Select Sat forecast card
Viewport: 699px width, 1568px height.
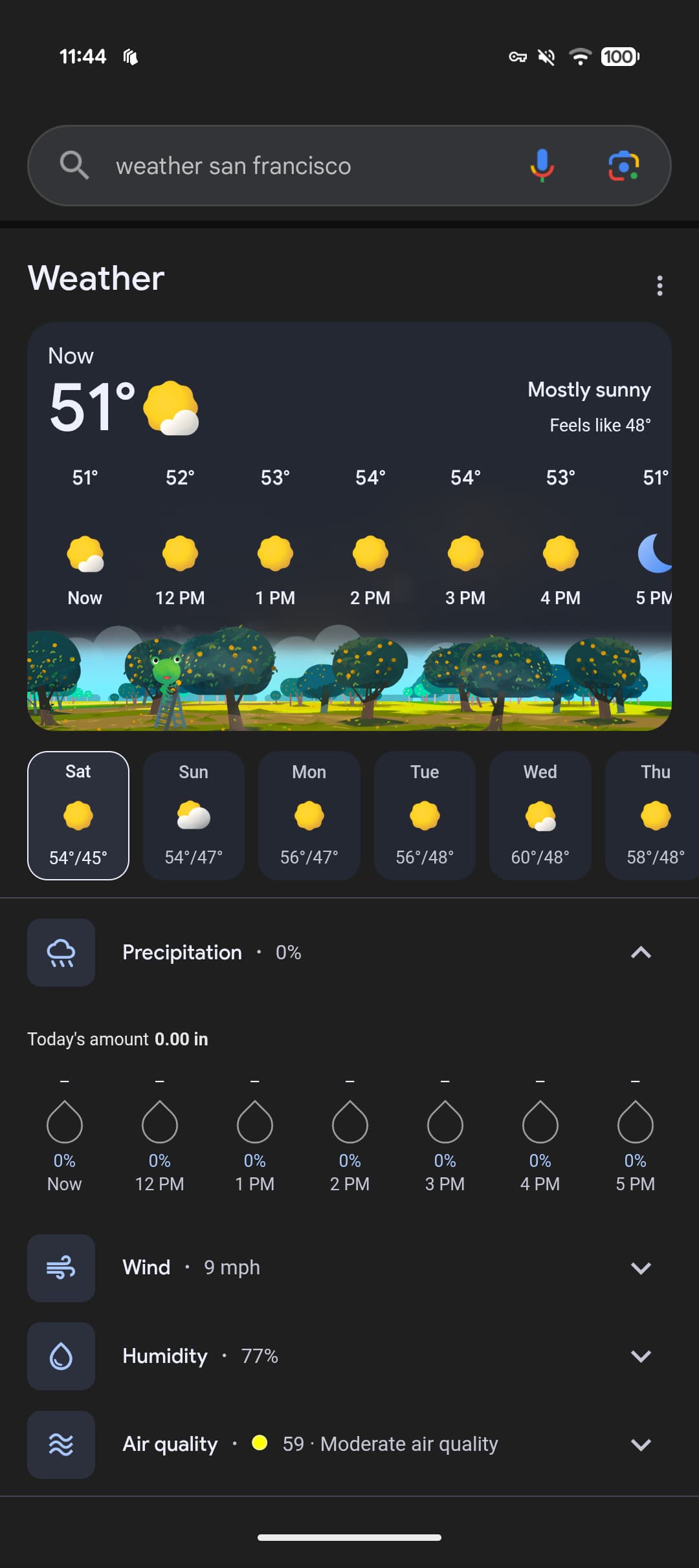click(78, 815)
